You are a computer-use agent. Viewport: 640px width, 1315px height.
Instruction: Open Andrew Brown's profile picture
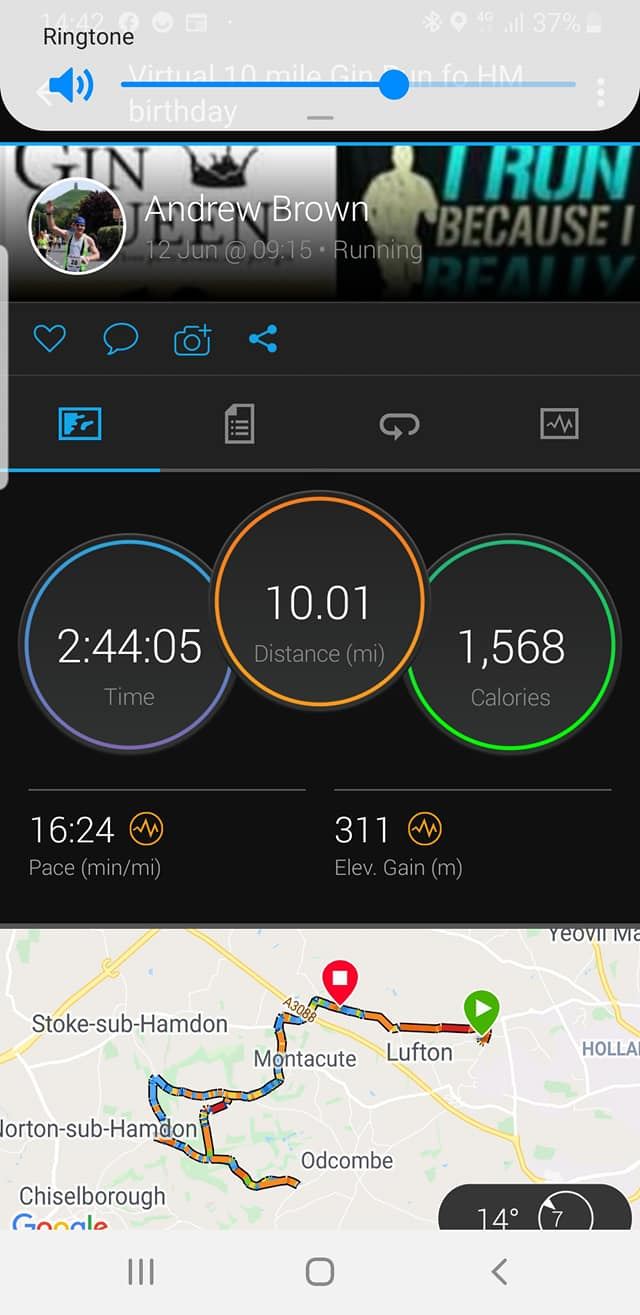click(77, 226)
